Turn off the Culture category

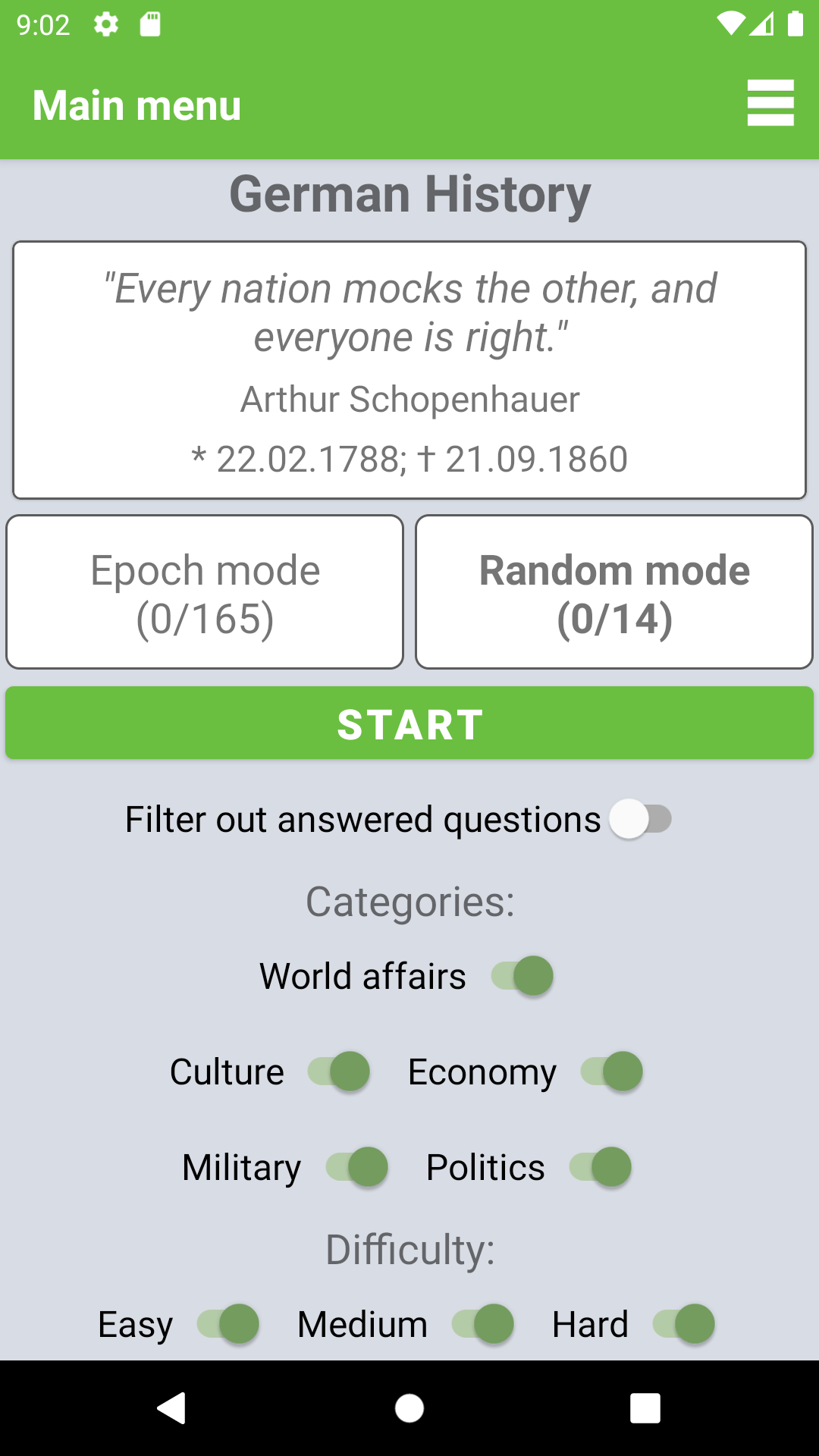pyautogui.click(x=339, y=1072)
